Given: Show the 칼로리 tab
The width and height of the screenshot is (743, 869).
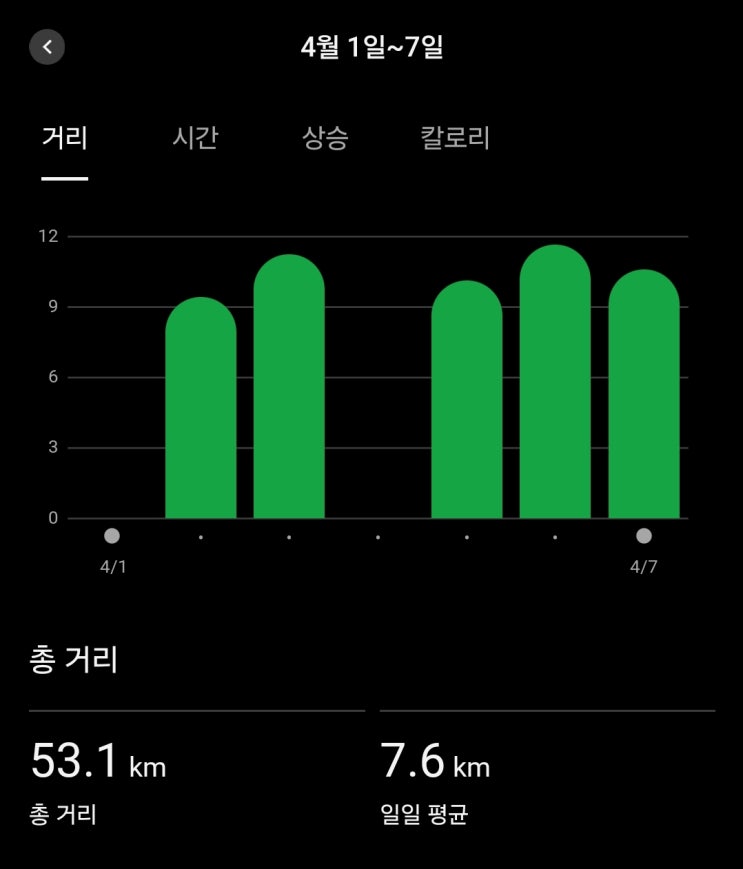Looking at the screenshot, I should [x=455, y=138].
